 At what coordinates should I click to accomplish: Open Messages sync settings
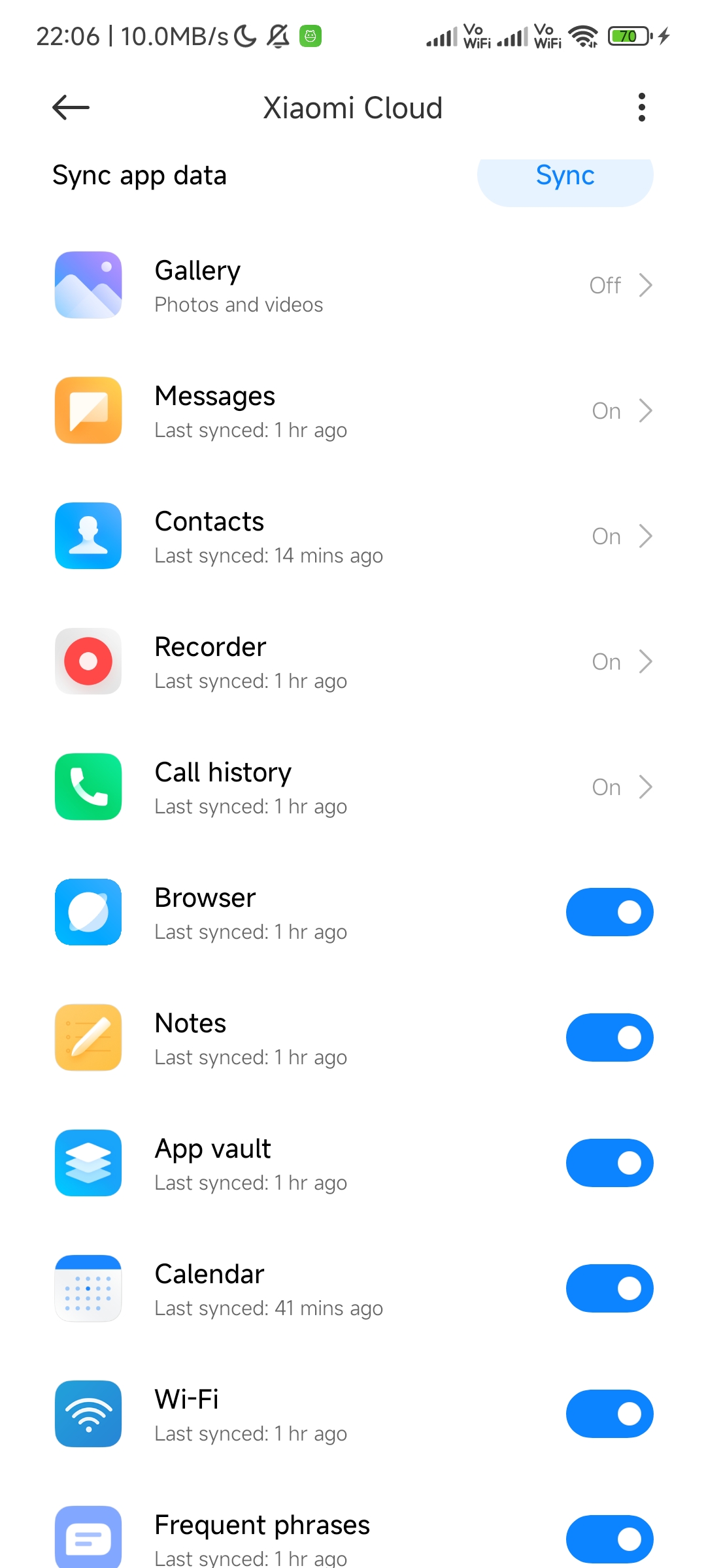(353, 411)
